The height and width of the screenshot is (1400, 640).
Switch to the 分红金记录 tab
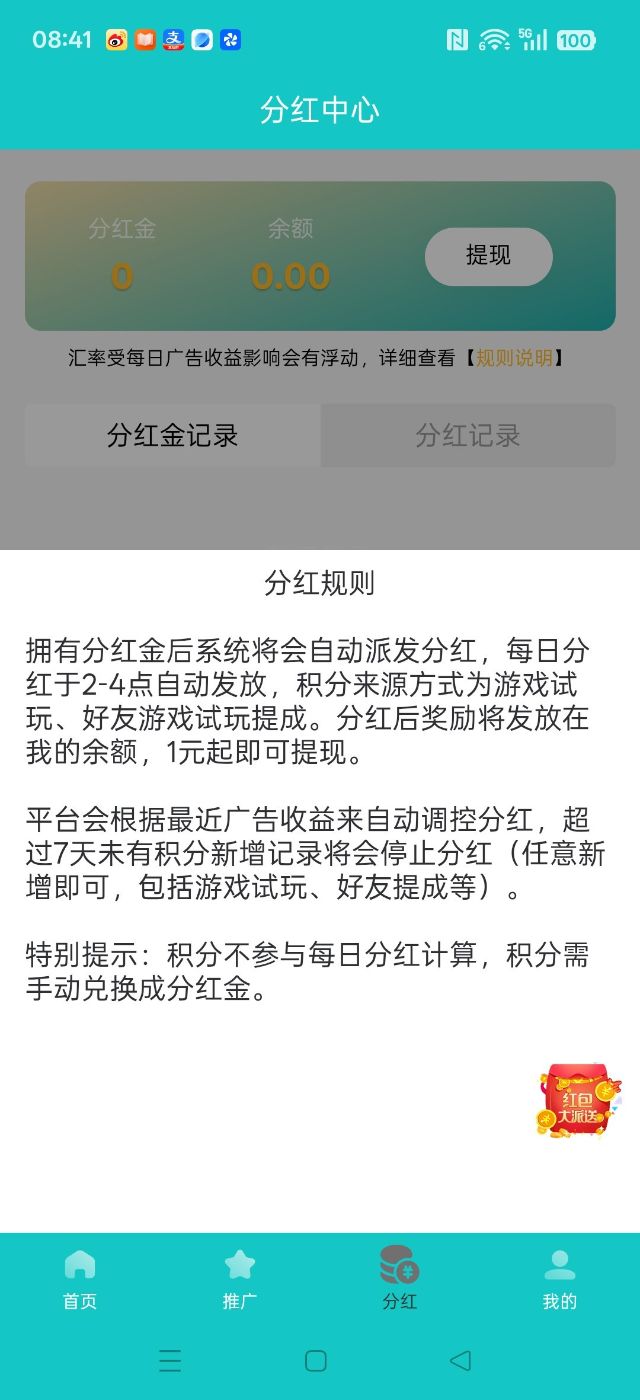pyautogui.click(x=172, y=436)
